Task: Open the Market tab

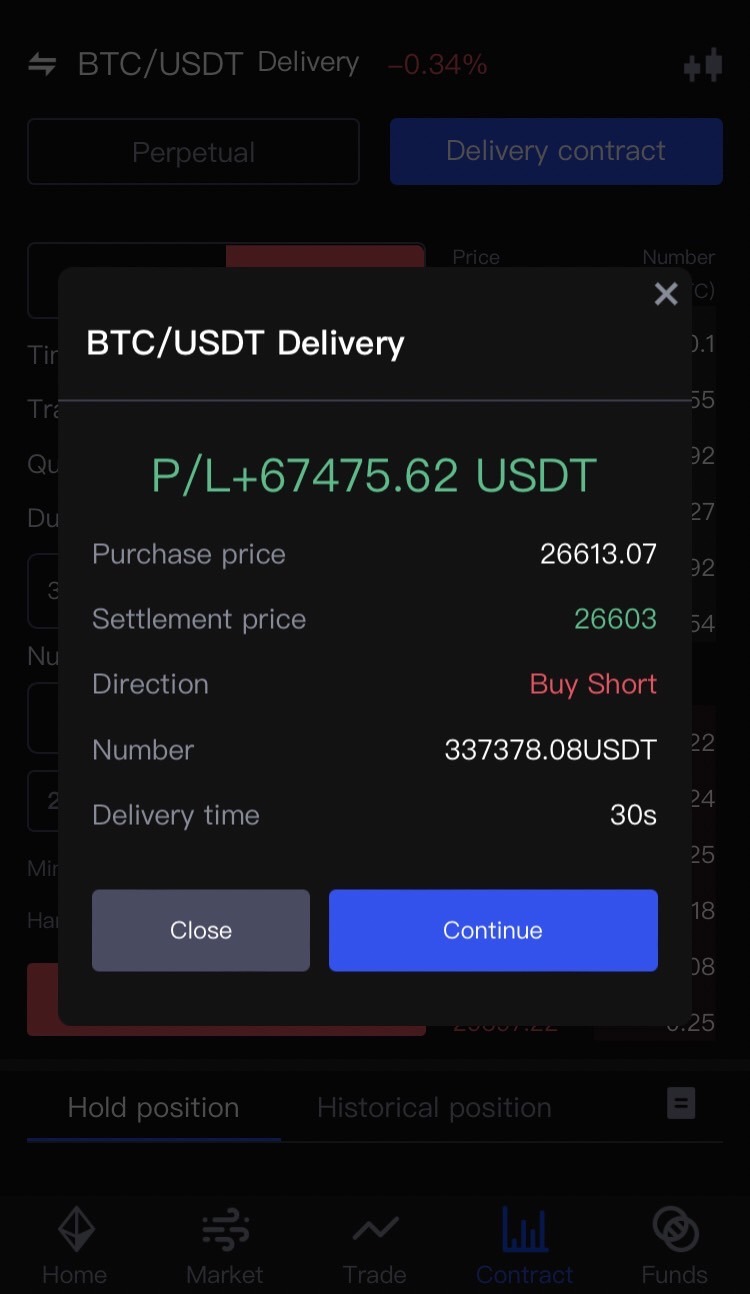Action: 225,1245
